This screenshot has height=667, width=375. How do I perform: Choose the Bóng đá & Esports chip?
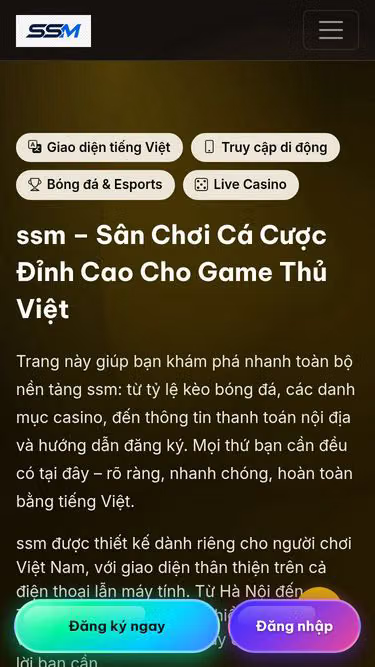pos(95,185)
